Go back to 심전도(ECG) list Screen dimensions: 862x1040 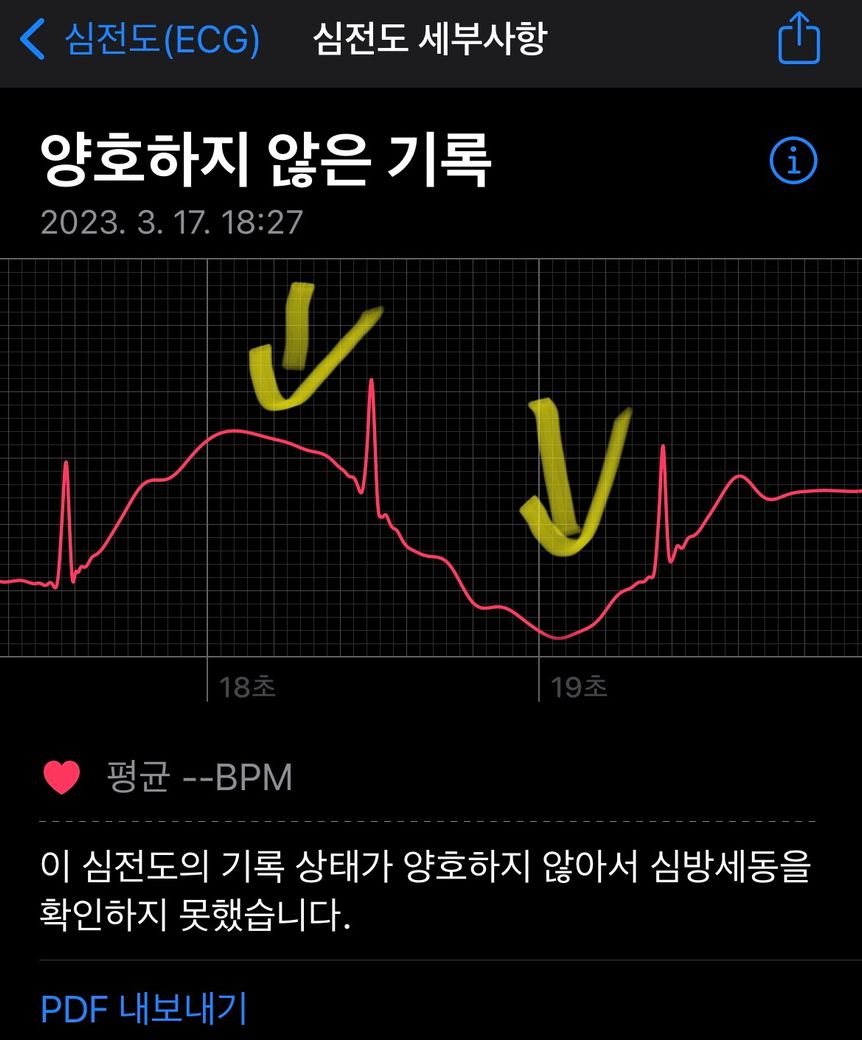(140, 41)
